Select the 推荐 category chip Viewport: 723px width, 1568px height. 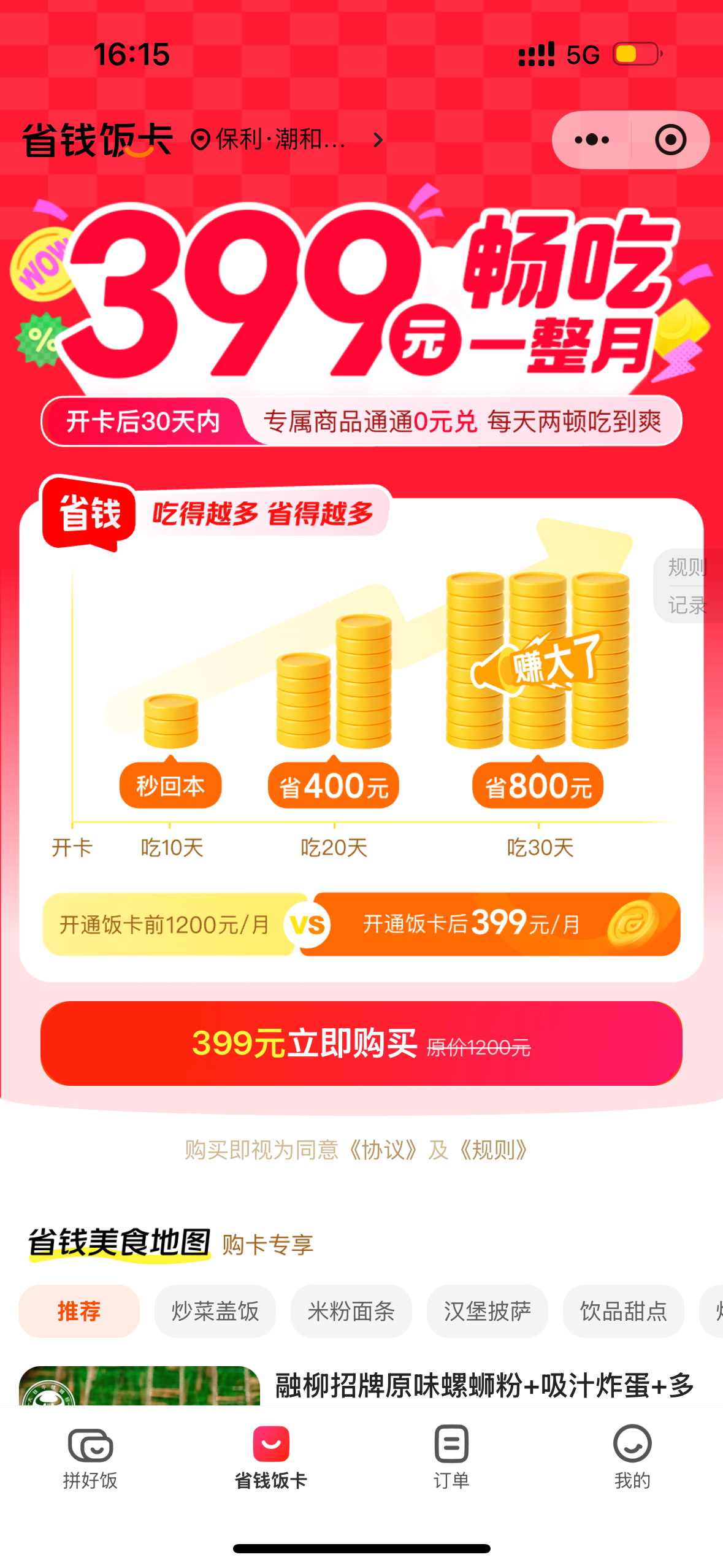79,1311
